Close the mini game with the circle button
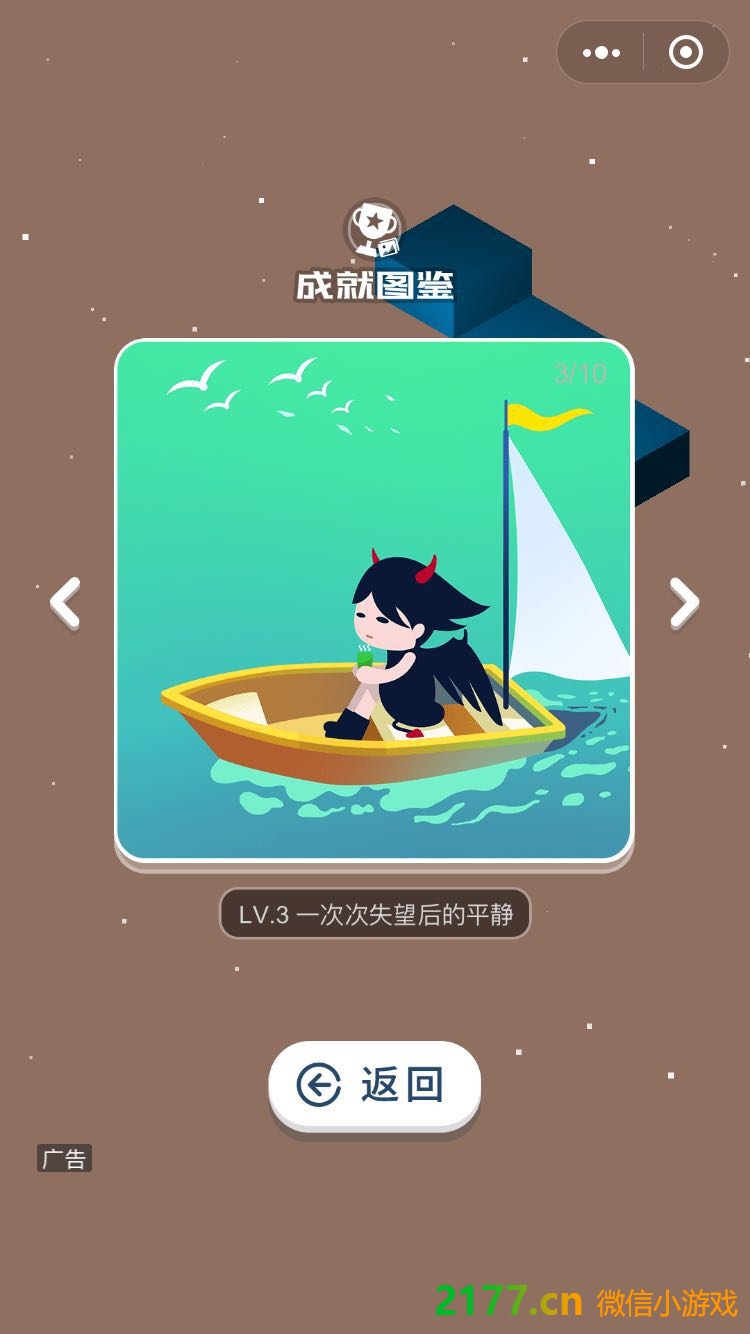The height and width of the screenshot is (1334, 750). pyautogui.click(x=686, y=52)
